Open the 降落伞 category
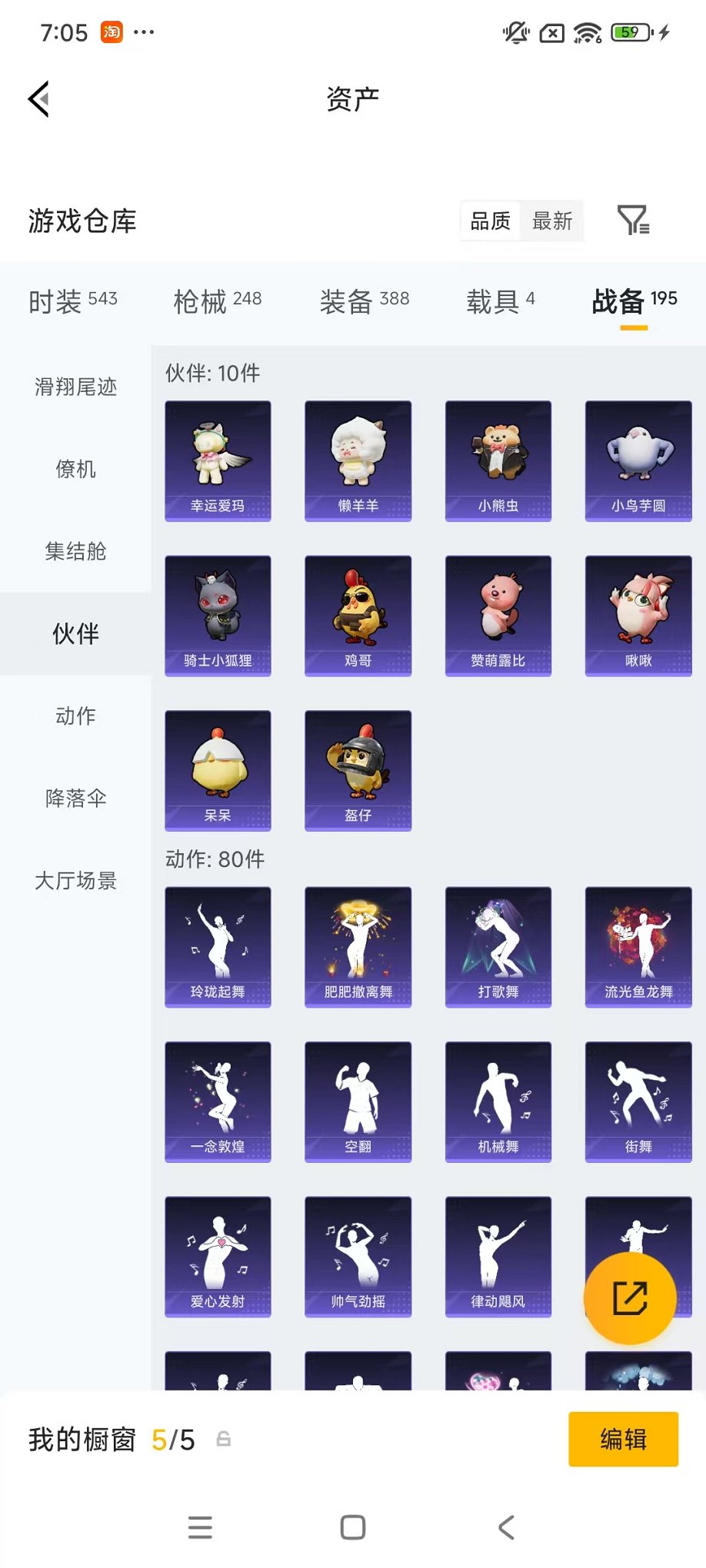This screenshot has width=706, height=1568. coord(75,799)
